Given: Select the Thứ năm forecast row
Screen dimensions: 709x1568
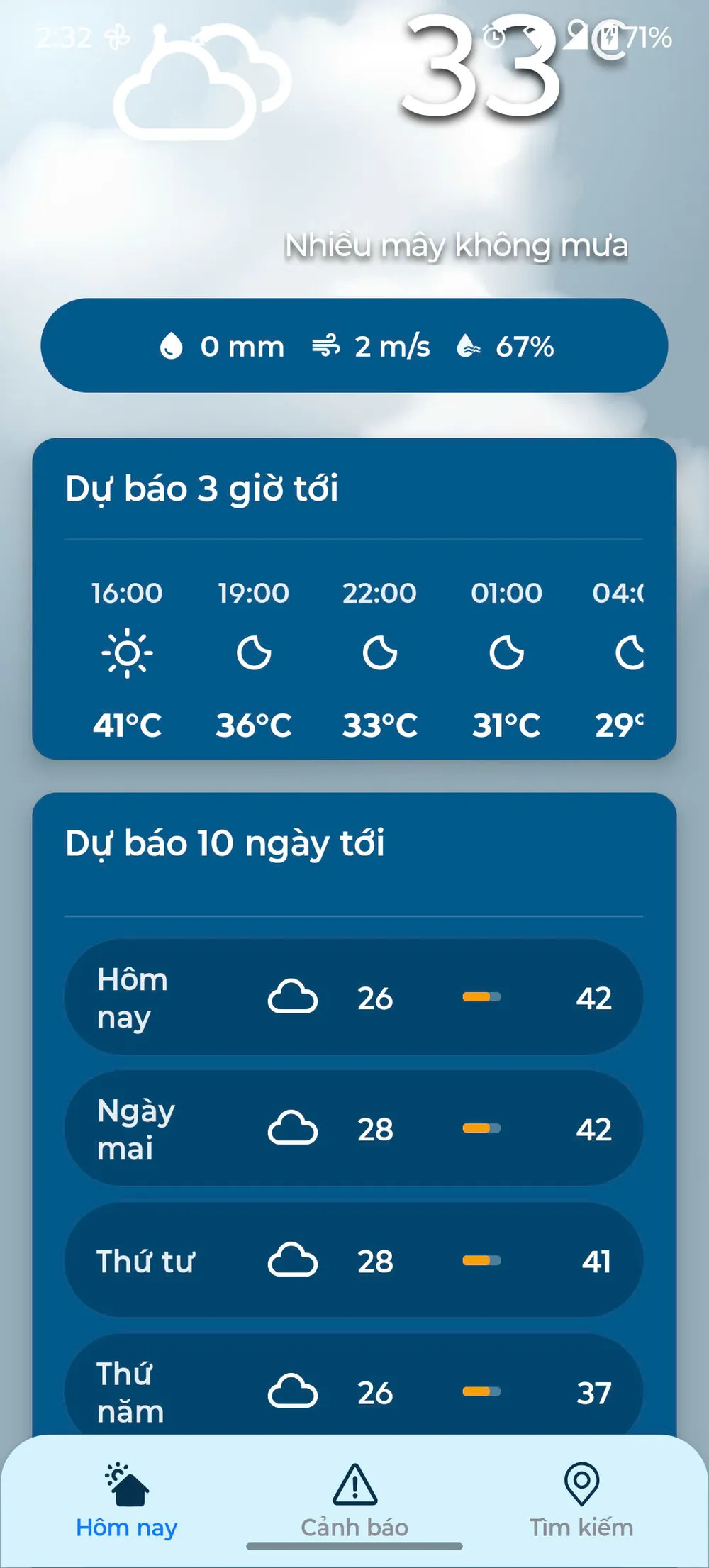Looking at the screenshot, I should point(354,1390).
